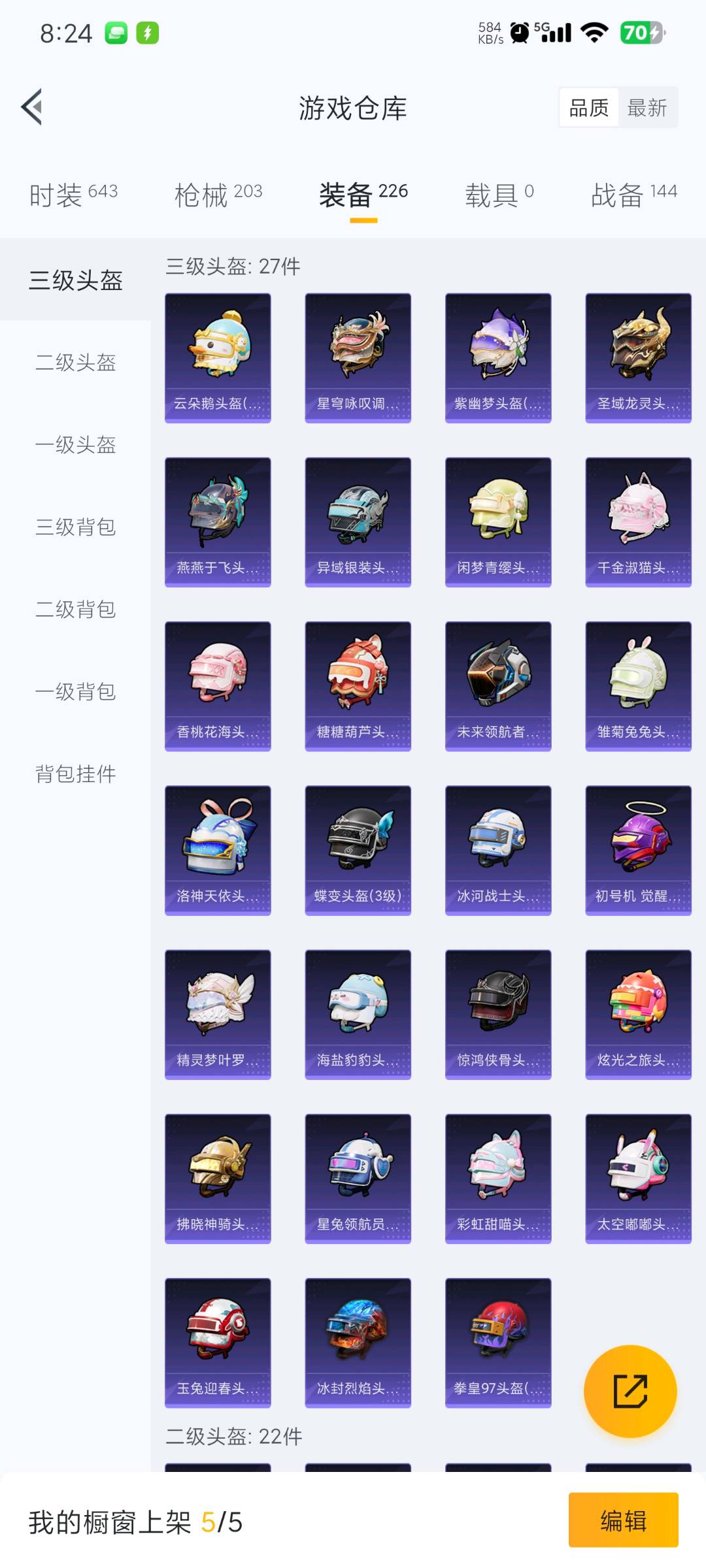Screen dimensions: 706x1568
Task: Tap the orange share floating button
Action: click(x=630, y=1391)
